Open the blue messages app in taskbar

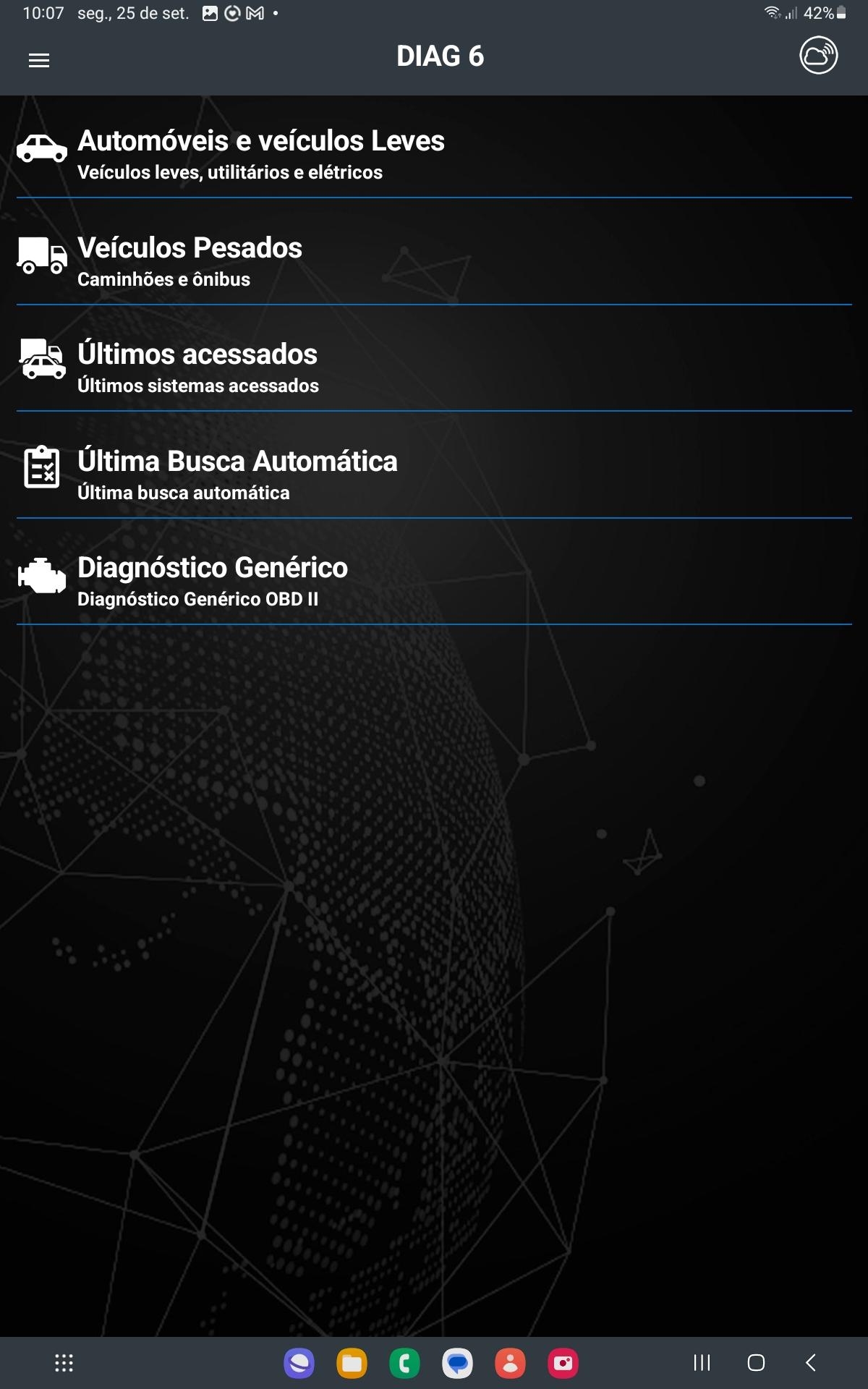[457, 1364]
